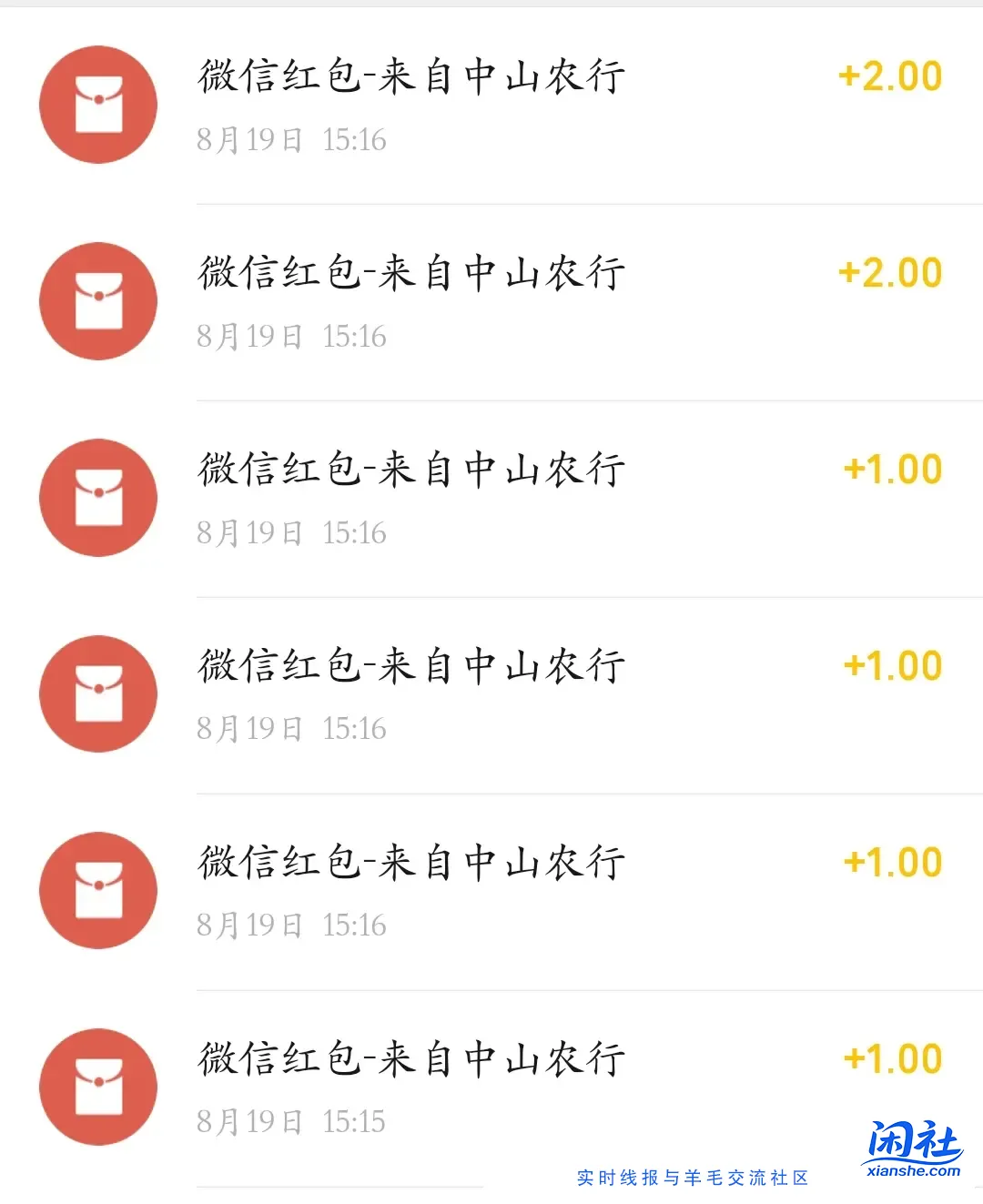This screenshot has height=1204, width=983.
Task: Tap the 8月19日 15:15 timestamp
Action: click(x=293, y=1121)
